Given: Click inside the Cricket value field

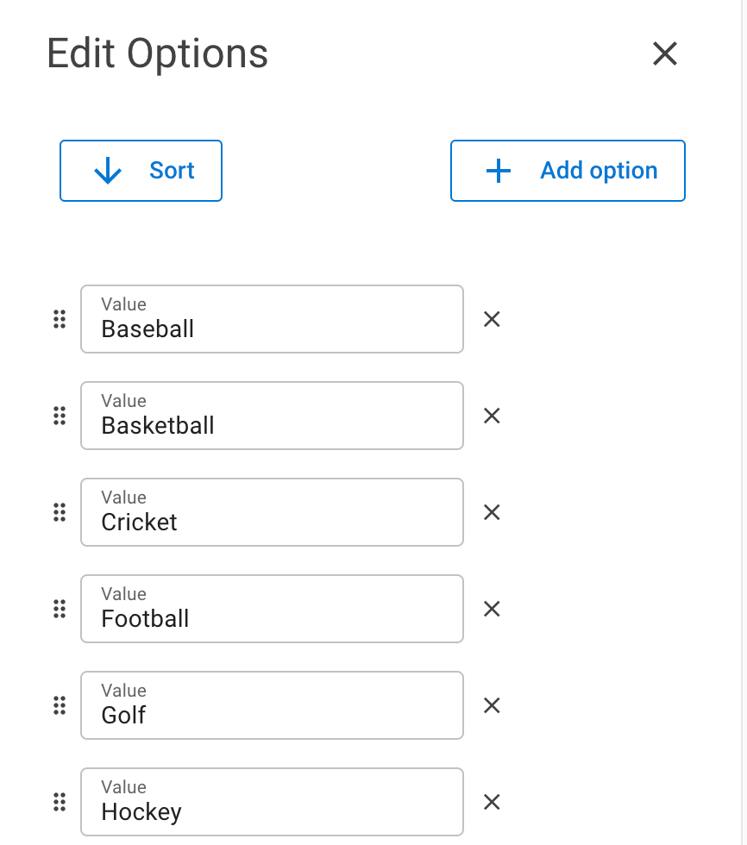Looking at the screenshot, I should click(270, 520).
